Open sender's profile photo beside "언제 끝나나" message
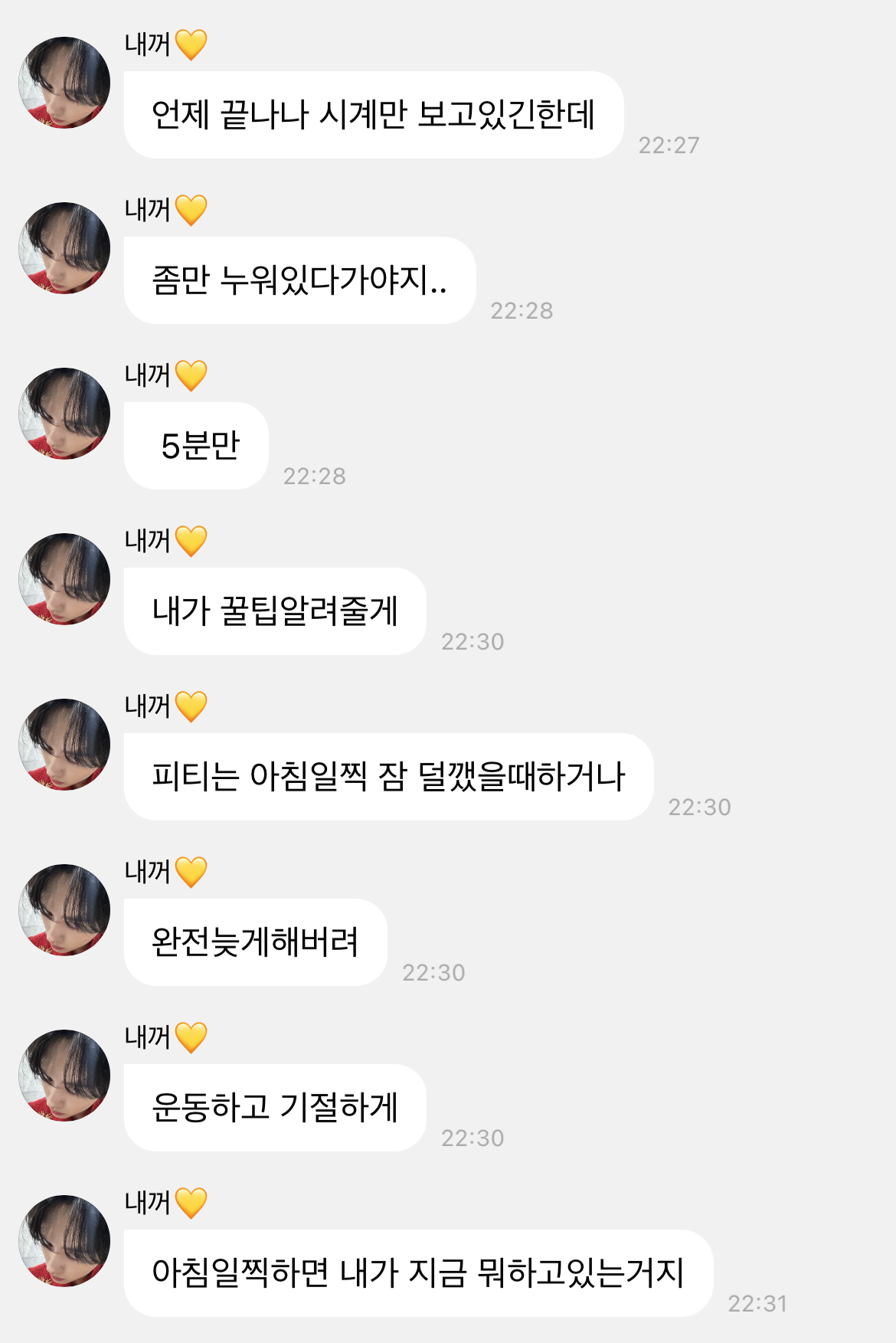This screenshot has height=1343, width=896. coord(64,83)
